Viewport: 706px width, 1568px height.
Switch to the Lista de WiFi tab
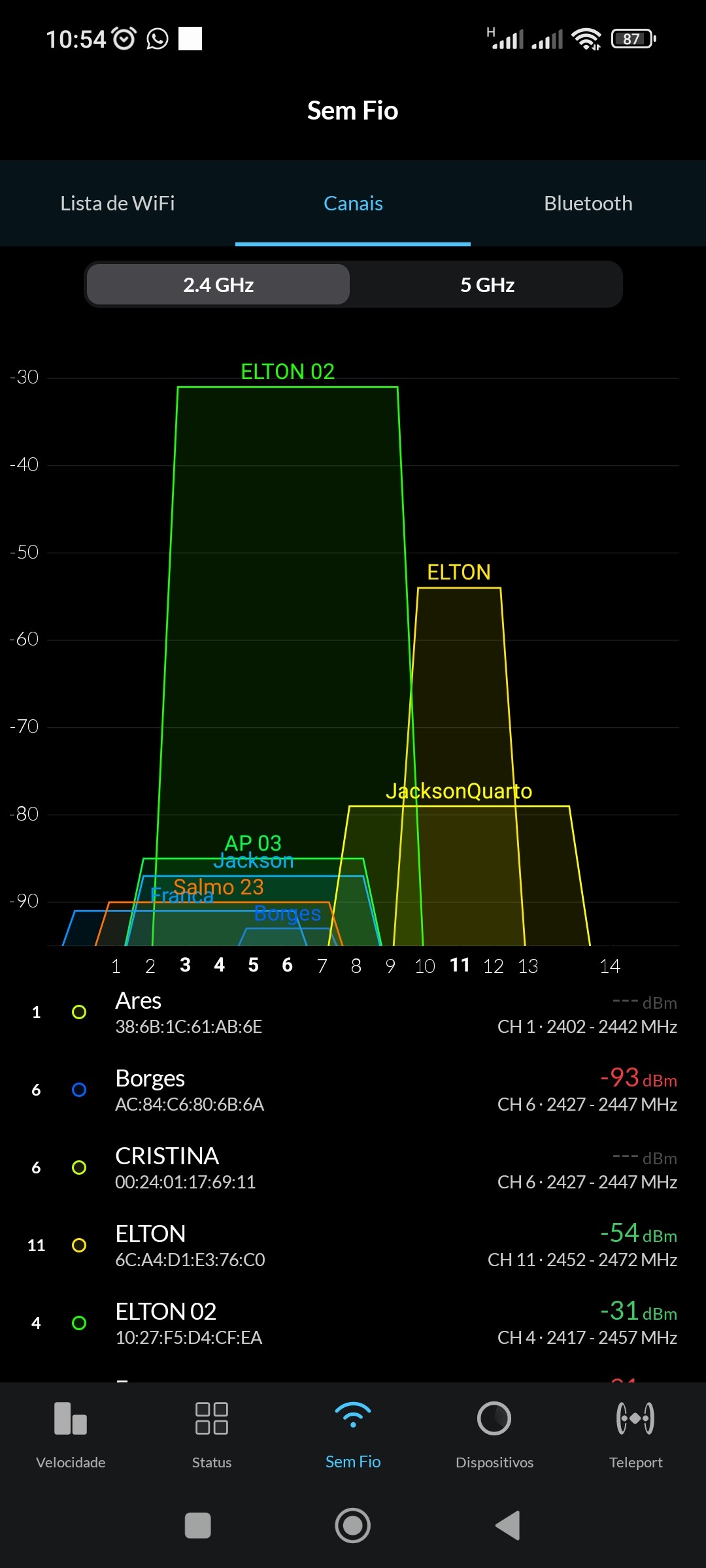pyautogui.click(x=118, y=203)
